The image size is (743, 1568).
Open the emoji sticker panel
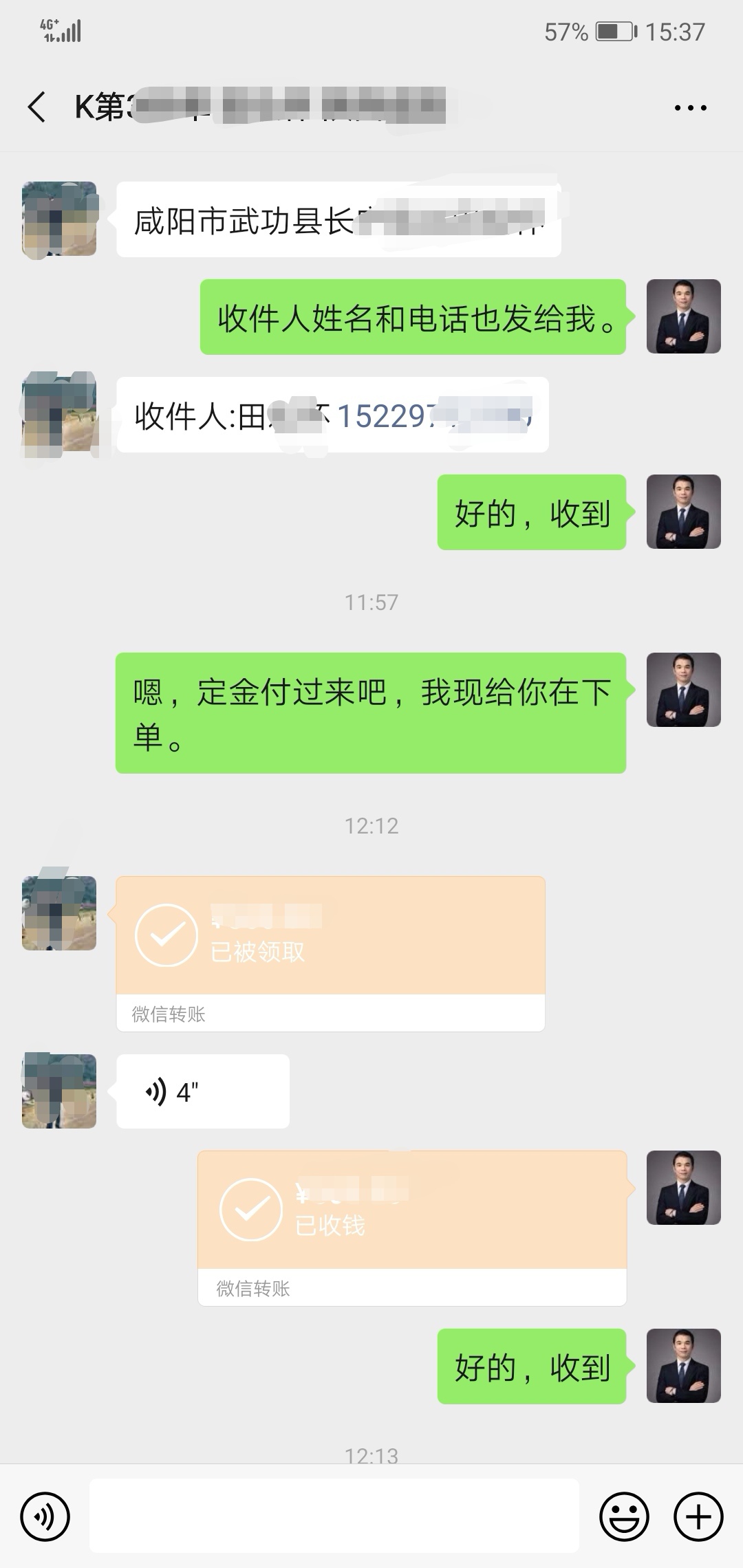pos(624,1516)
